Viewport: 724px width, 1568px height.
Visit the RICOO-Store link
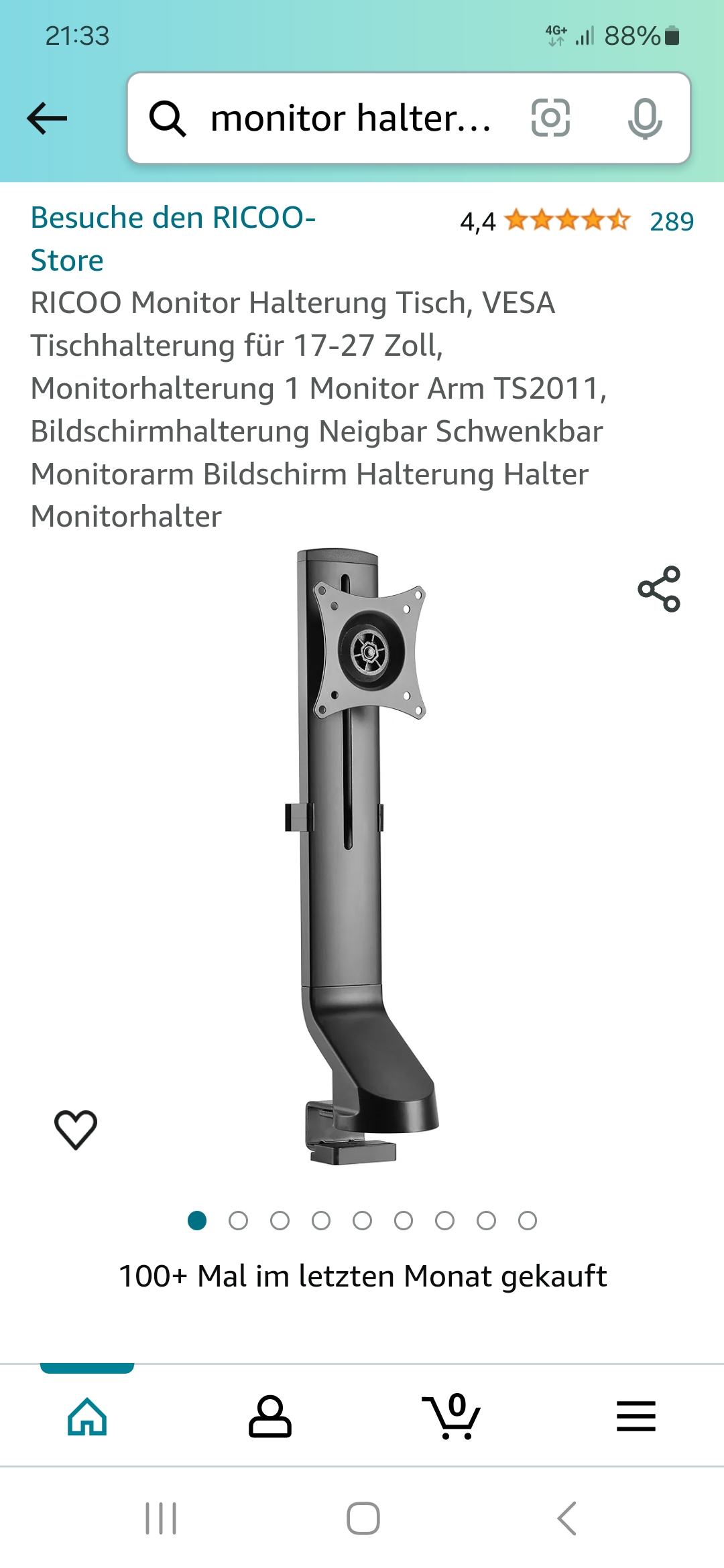pyautogui.click(x=173, y=239)
